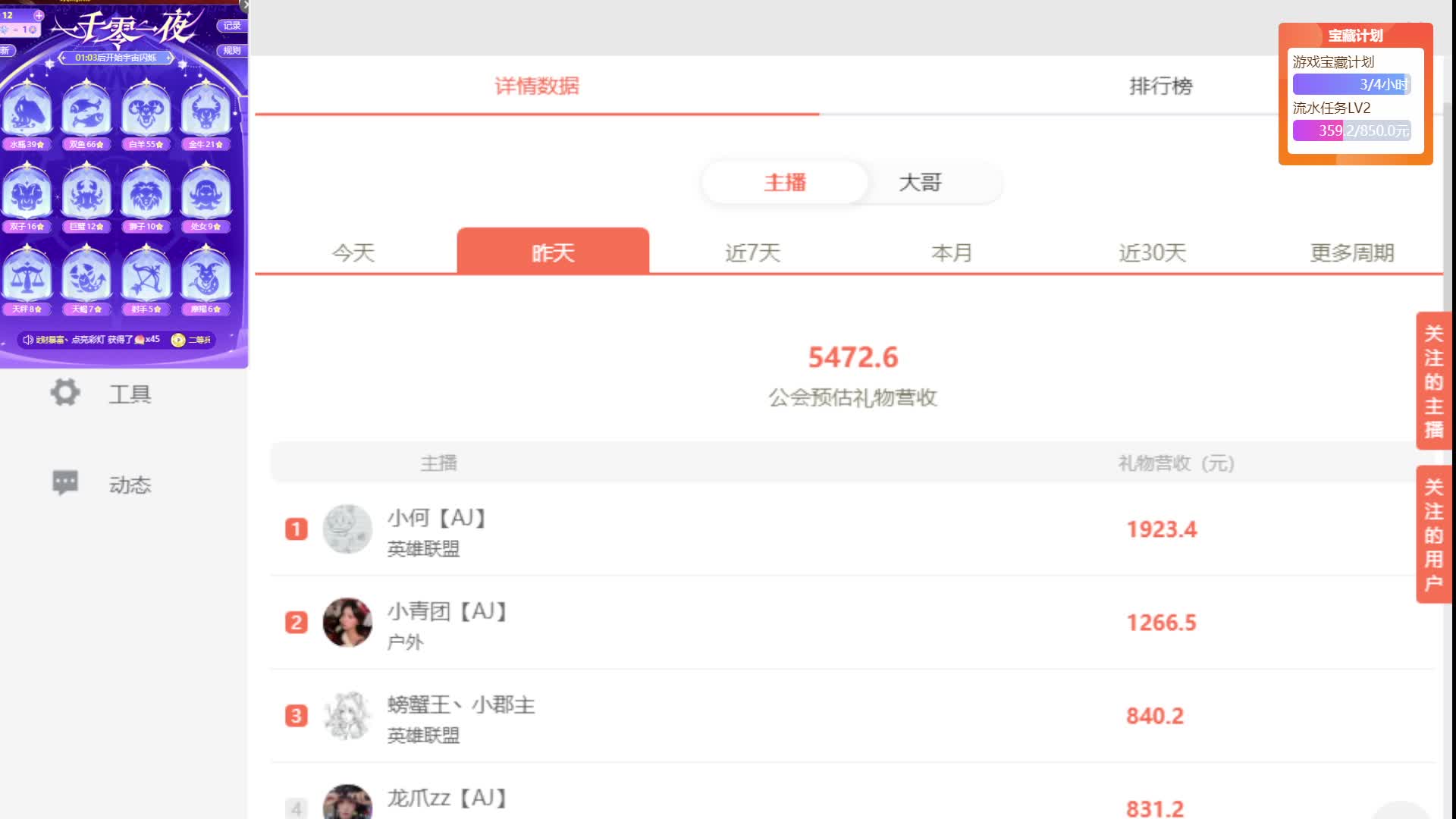Select the 主播 segment

[x=785, y=182]
